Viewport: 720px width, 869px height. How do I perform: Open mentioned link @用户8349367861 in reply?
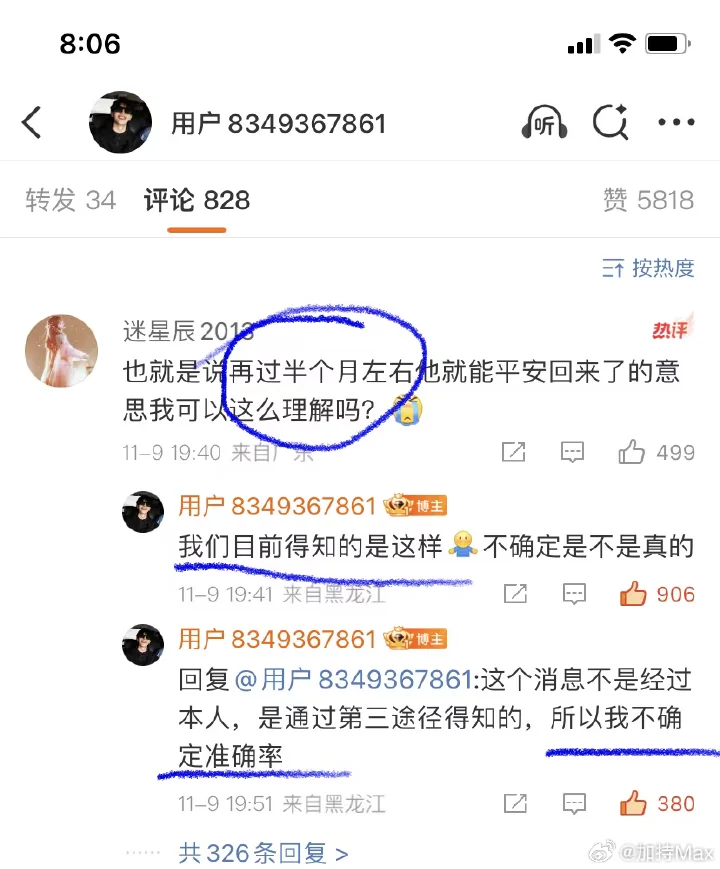(352, 680)
